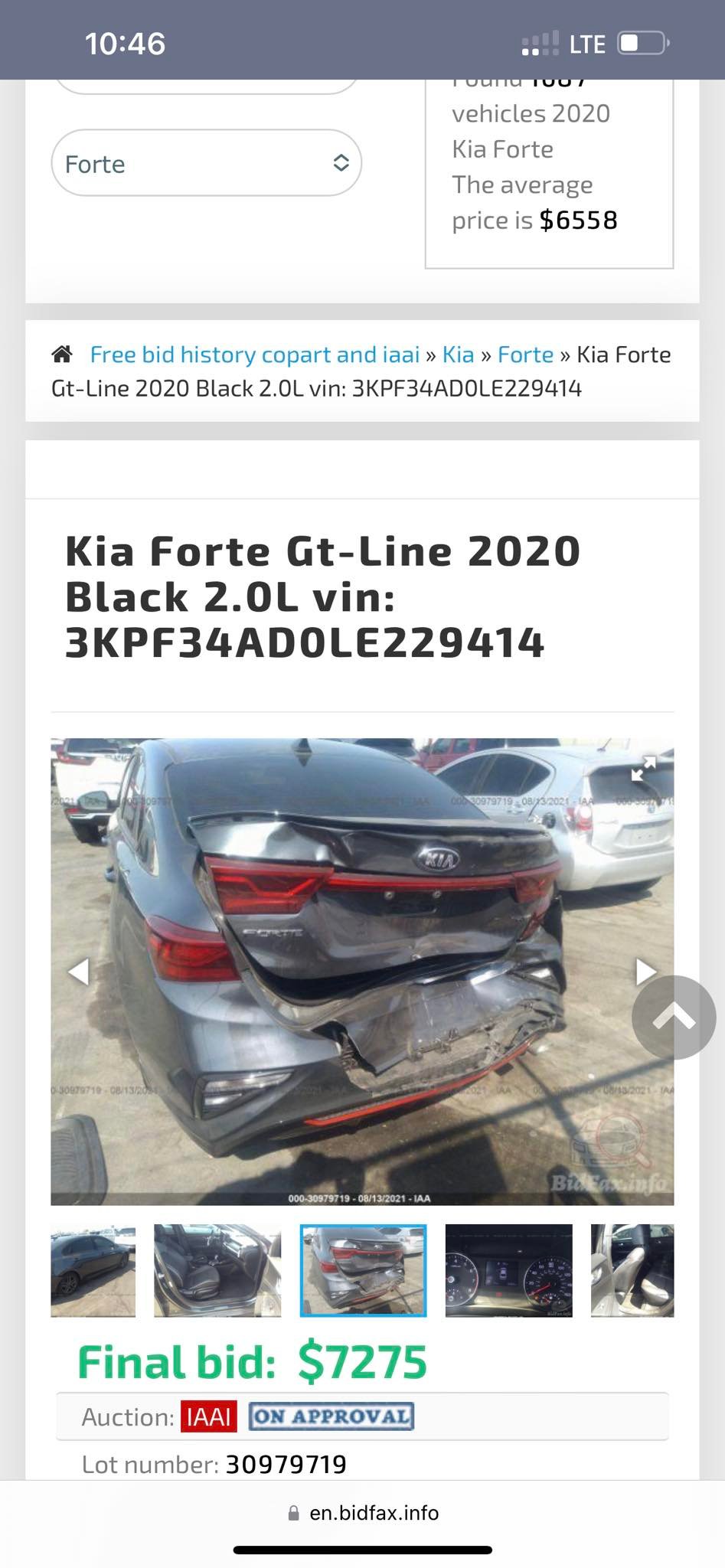This screenshot has width=725, height=1568.
Task: Open the Forte model dropdown
Action: pos(206,163)
